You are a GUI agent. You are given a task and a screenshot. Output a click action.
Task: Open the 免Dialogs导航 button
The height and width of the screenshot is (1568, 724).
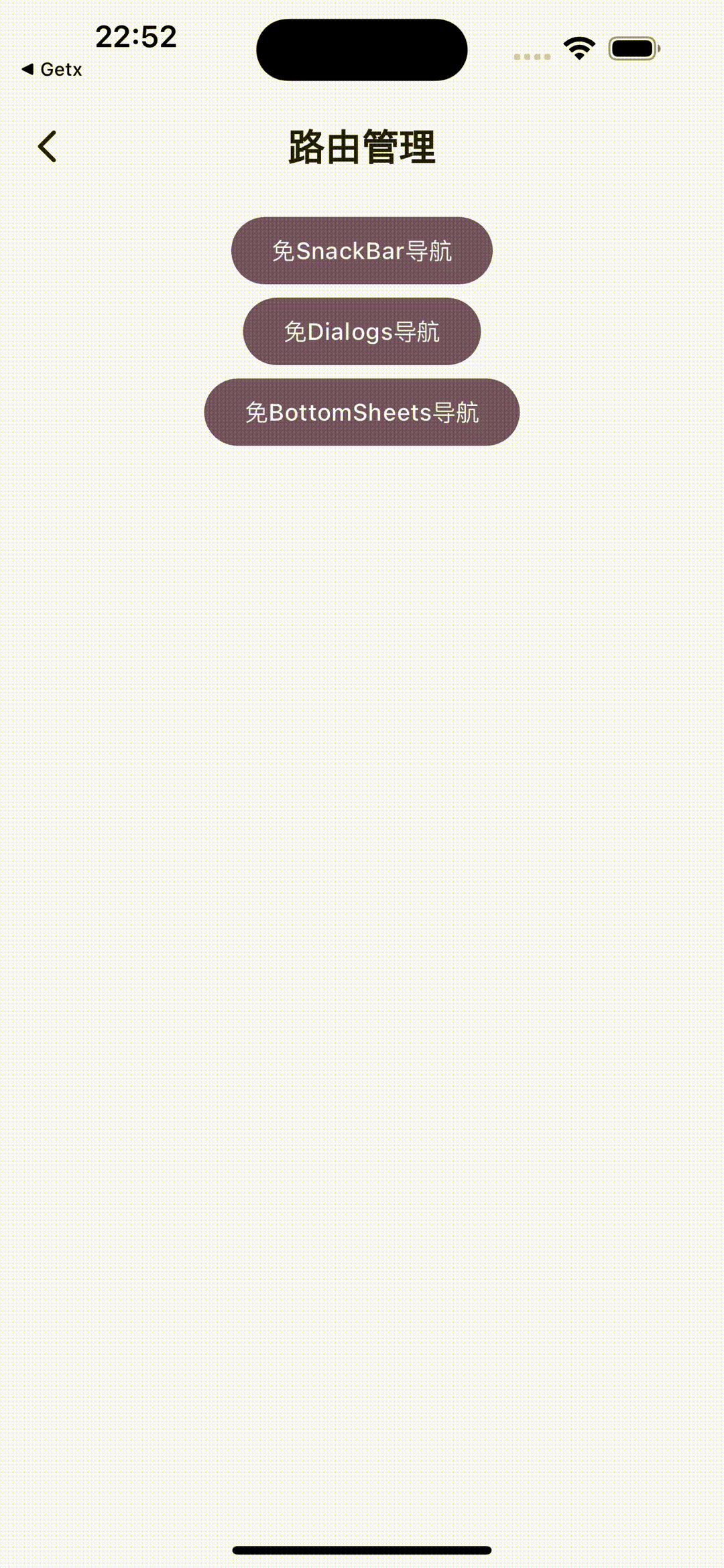tap(361, 332)
